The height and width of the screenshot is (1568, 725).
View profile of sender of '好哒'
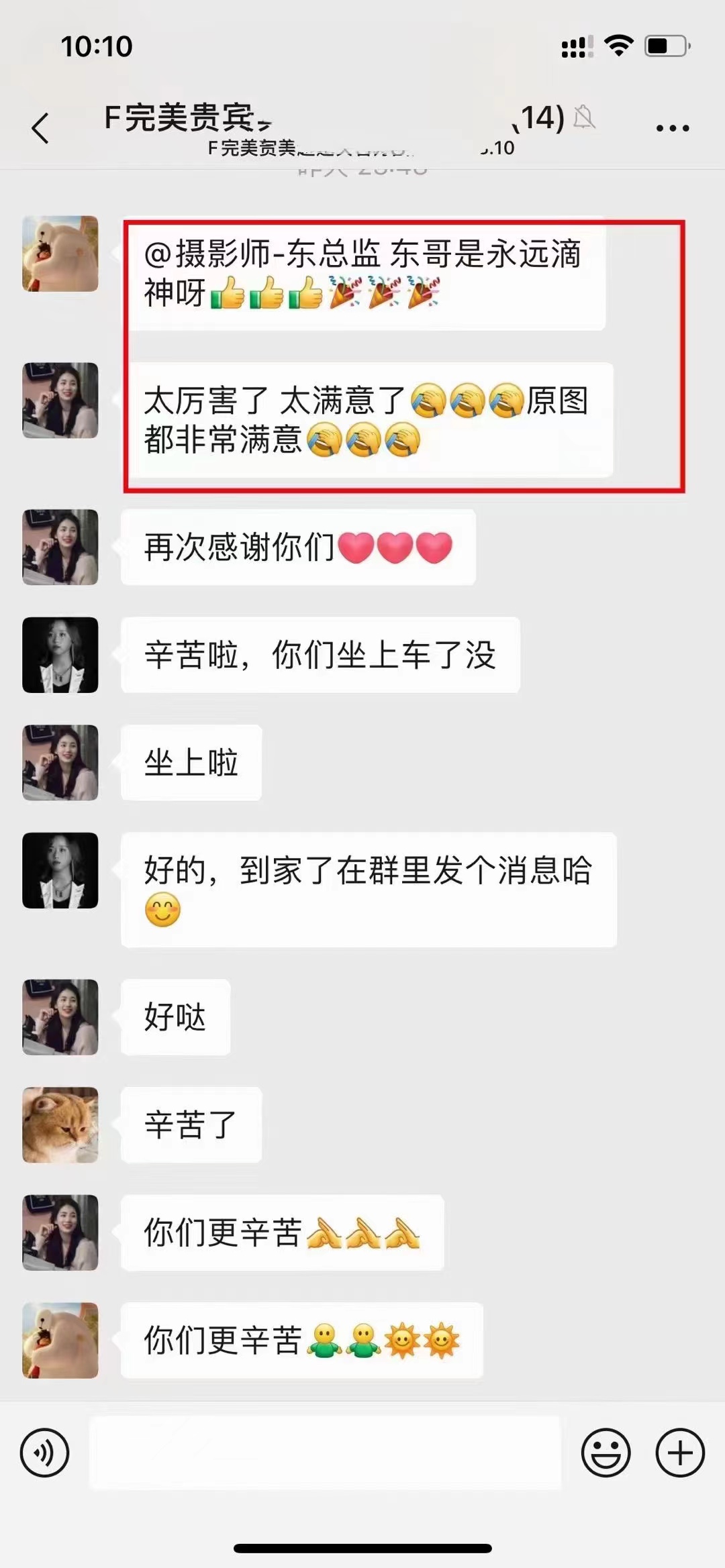coord(60,1017)
